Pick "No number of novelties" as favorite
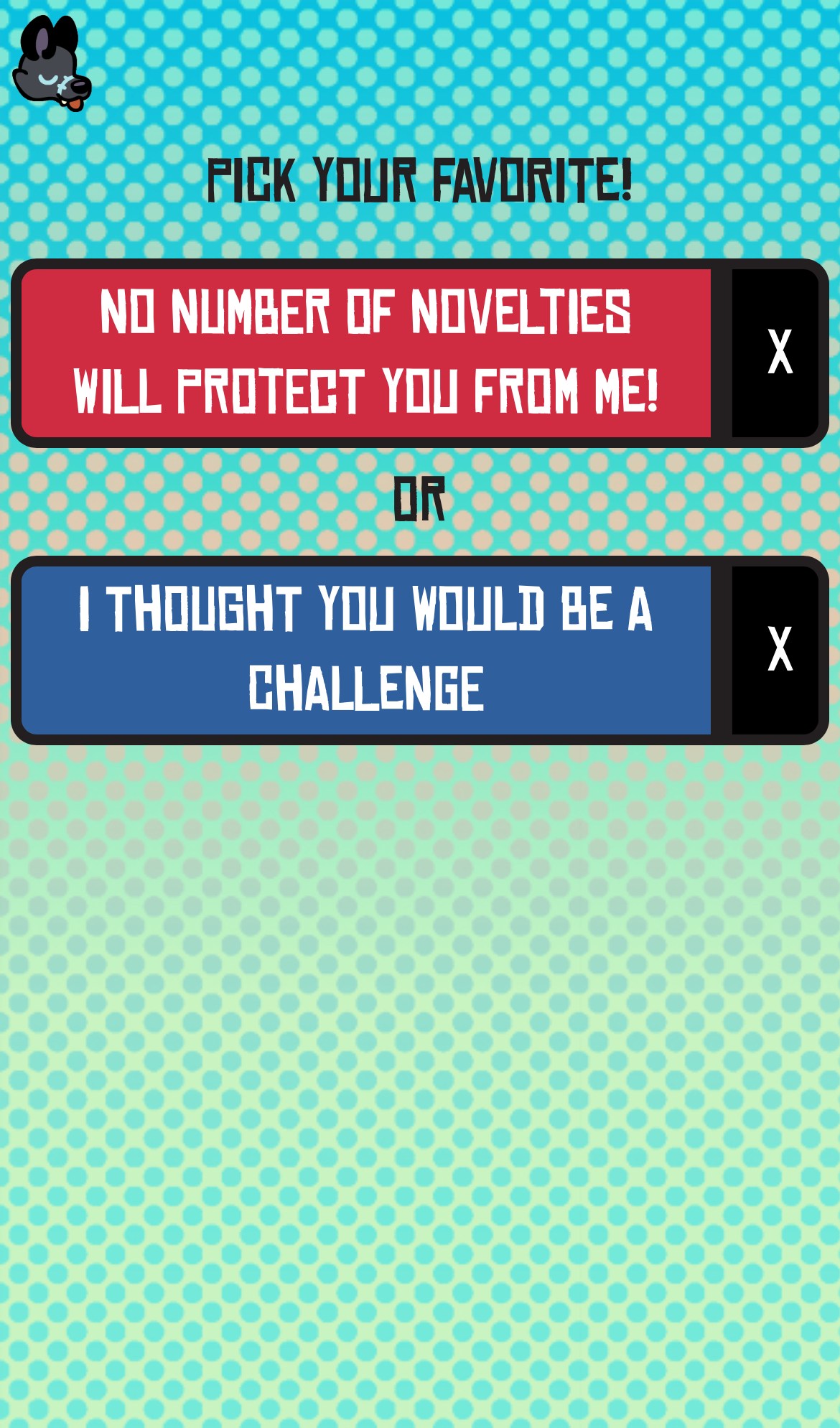The image size is (840, 1428). tap(366, 353)
